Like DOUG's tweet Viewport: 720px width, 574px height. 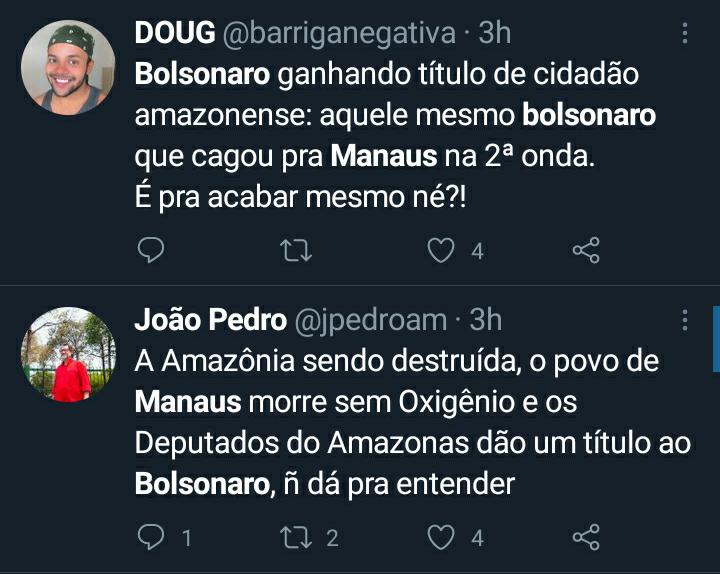point(441,251)
